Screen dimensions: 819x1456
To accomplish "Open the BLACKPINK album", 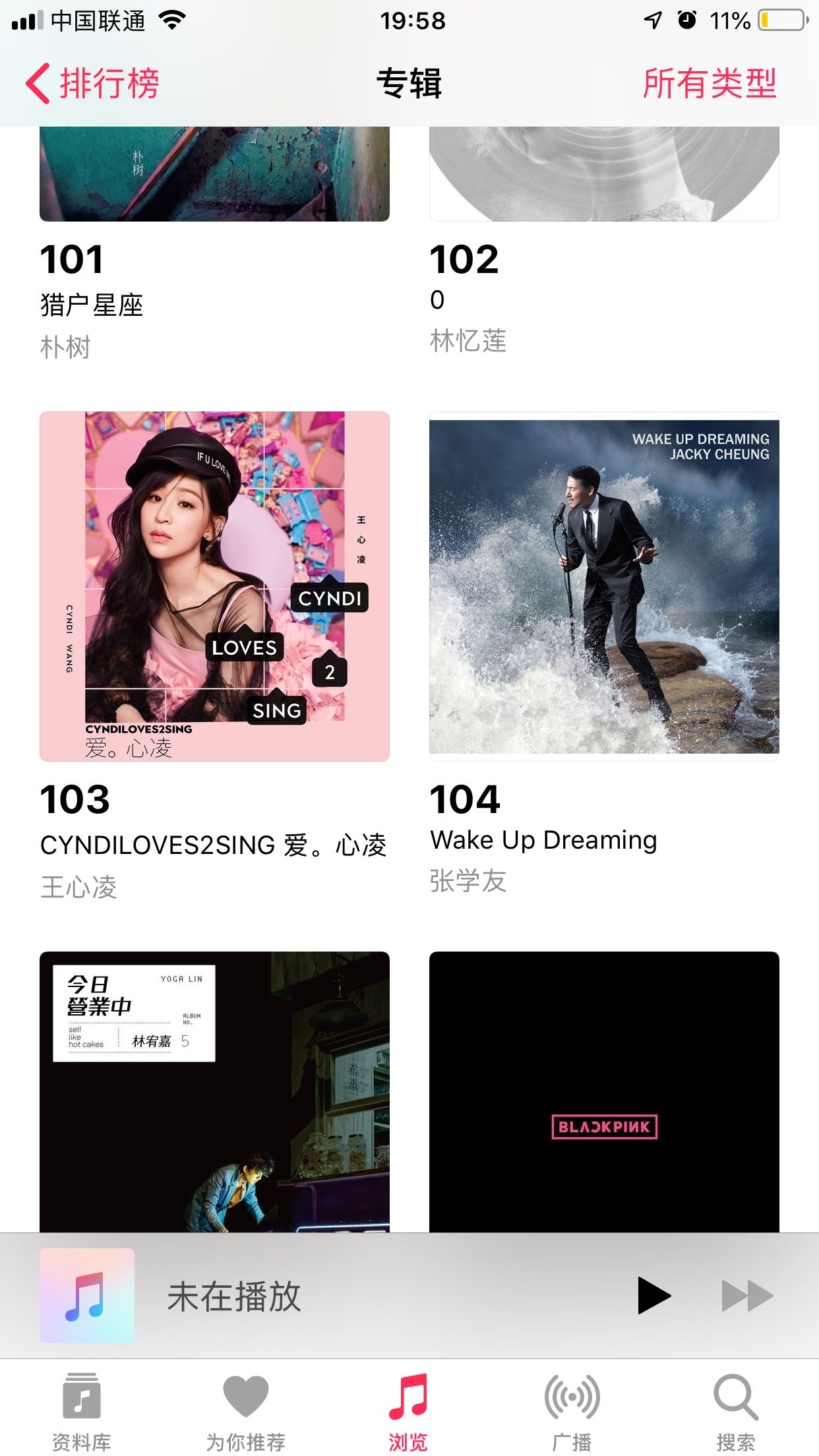I will [x=603, y=1091].
